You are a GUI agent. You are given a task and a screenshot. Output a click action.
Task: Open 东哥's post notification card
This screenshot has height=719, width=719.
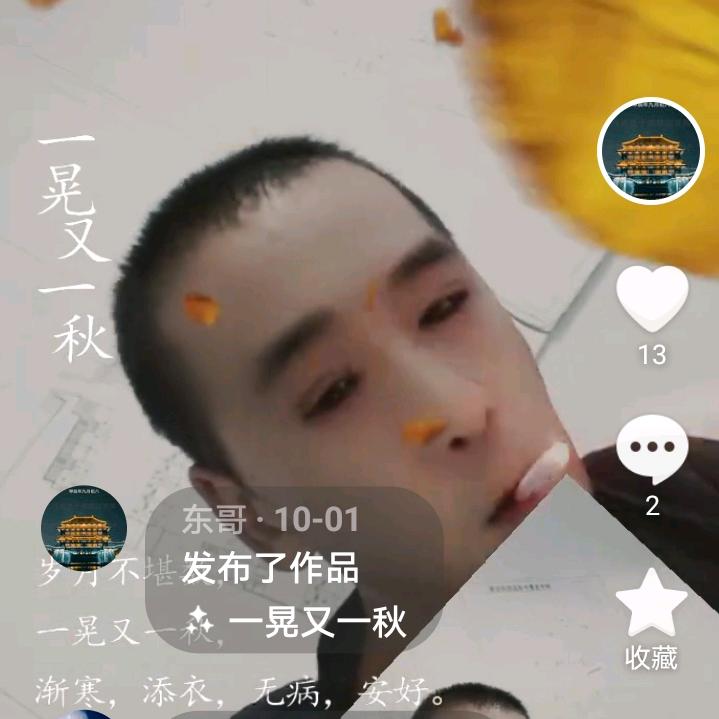pyautogui.click(x=294, y=570)
